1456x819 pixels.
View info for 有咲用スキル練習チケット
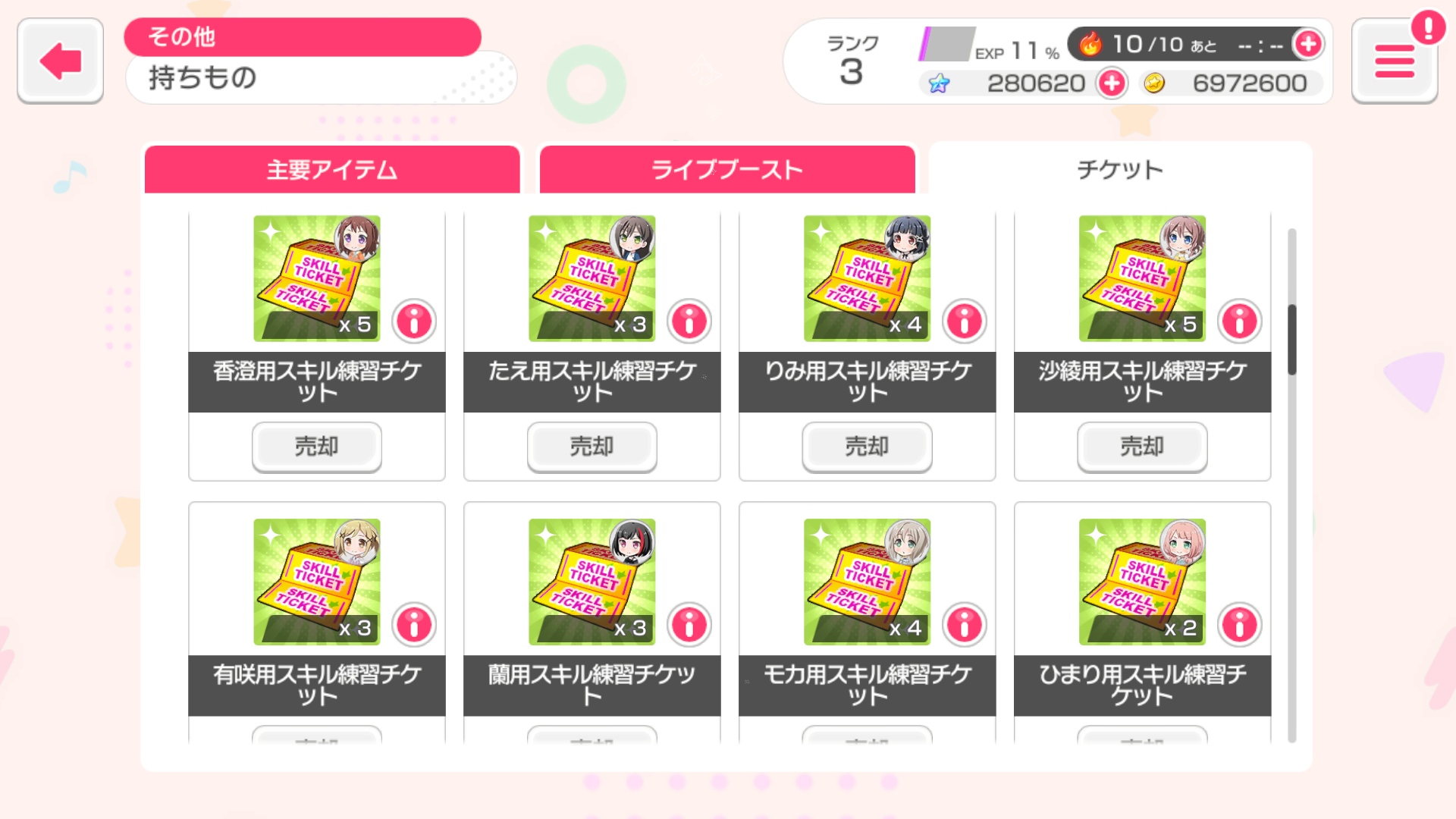pos(414,625)
